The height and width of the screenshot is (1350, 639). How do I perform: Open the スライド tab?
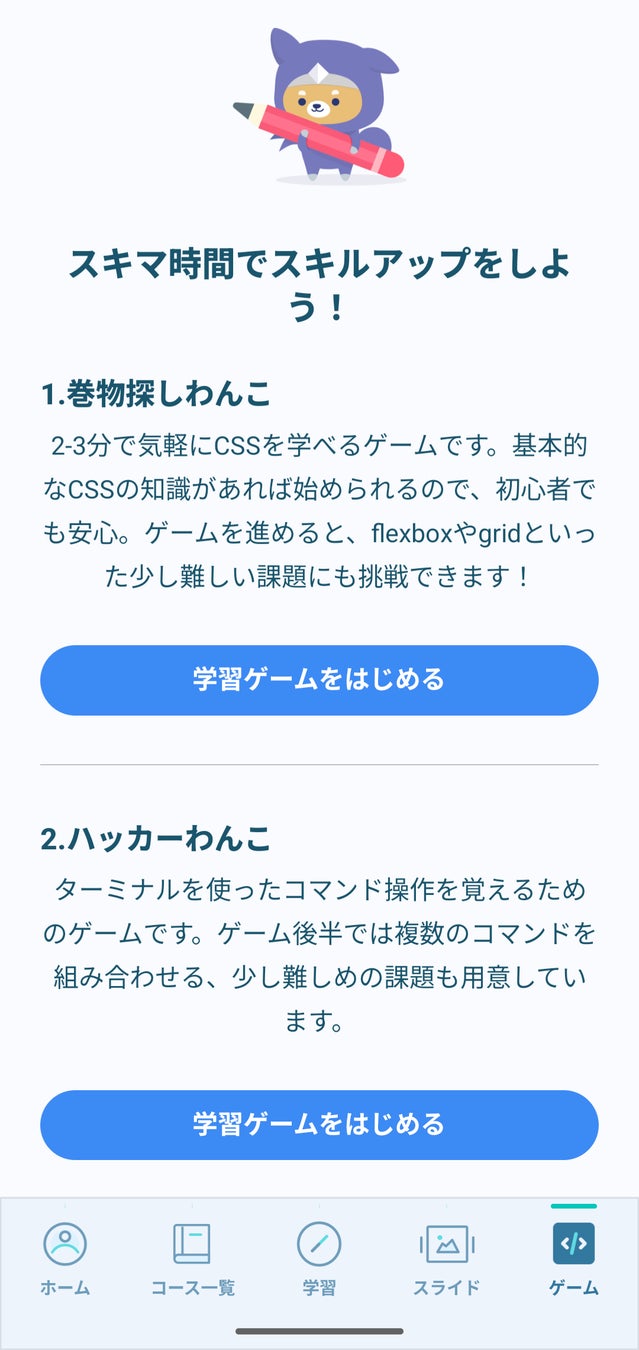click(446, 1257)
